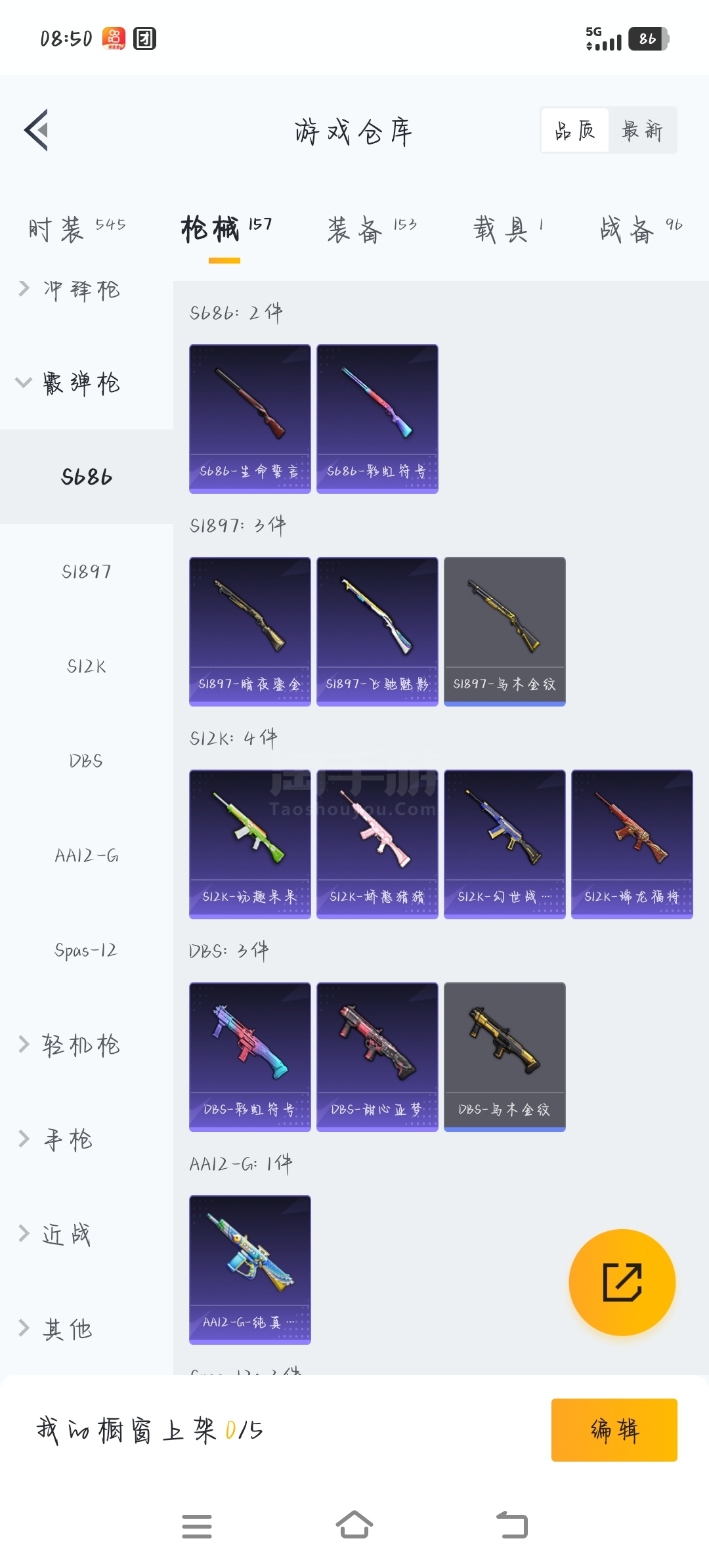The width and height of the screenshot is (709, 1568).
Task: Expand the 轻机枪 category
Action: click(x=69, y=1044)
